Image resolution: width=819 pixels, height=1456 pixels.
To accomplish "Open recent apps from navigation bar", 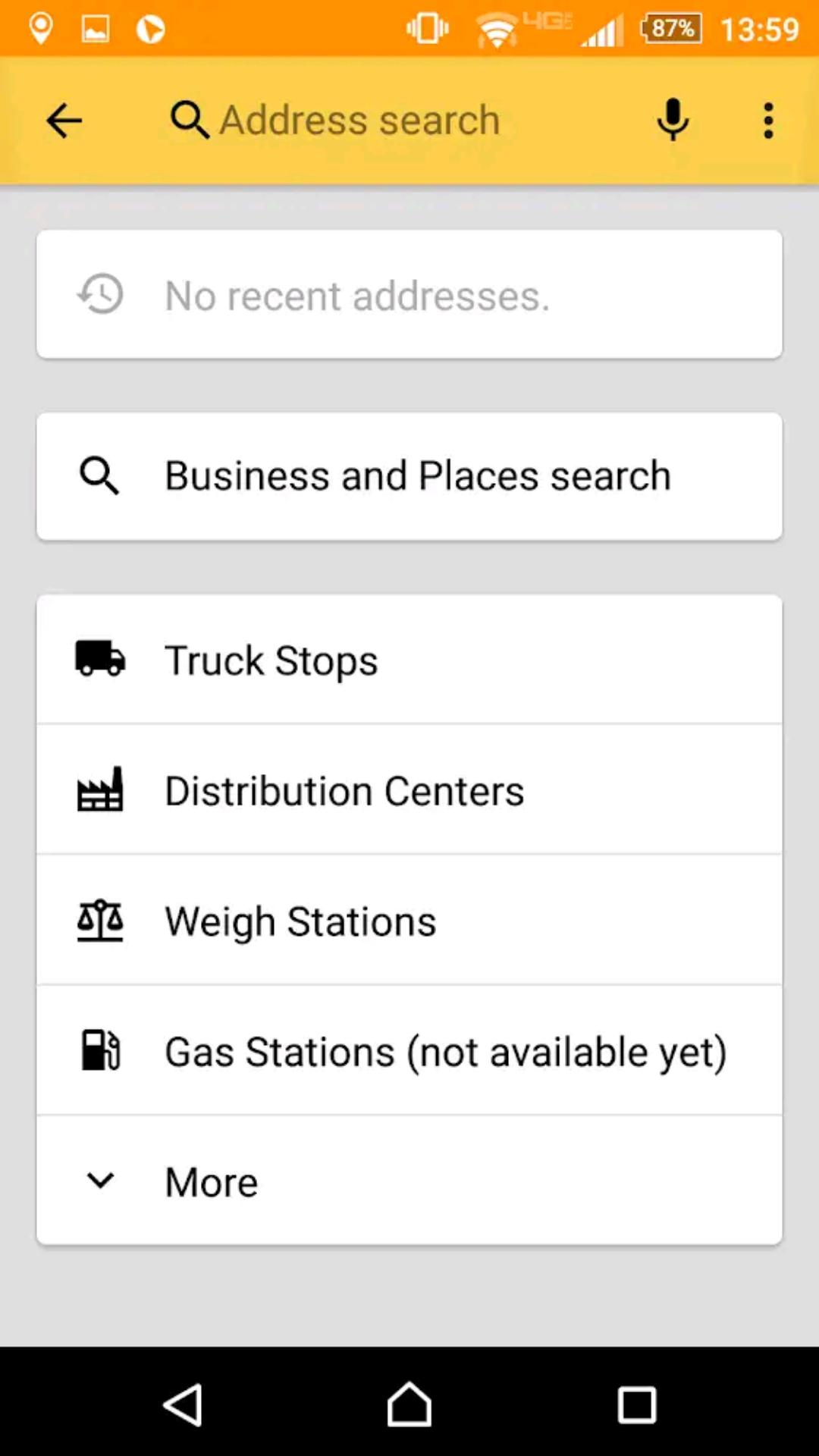I will coord(637,1404).
